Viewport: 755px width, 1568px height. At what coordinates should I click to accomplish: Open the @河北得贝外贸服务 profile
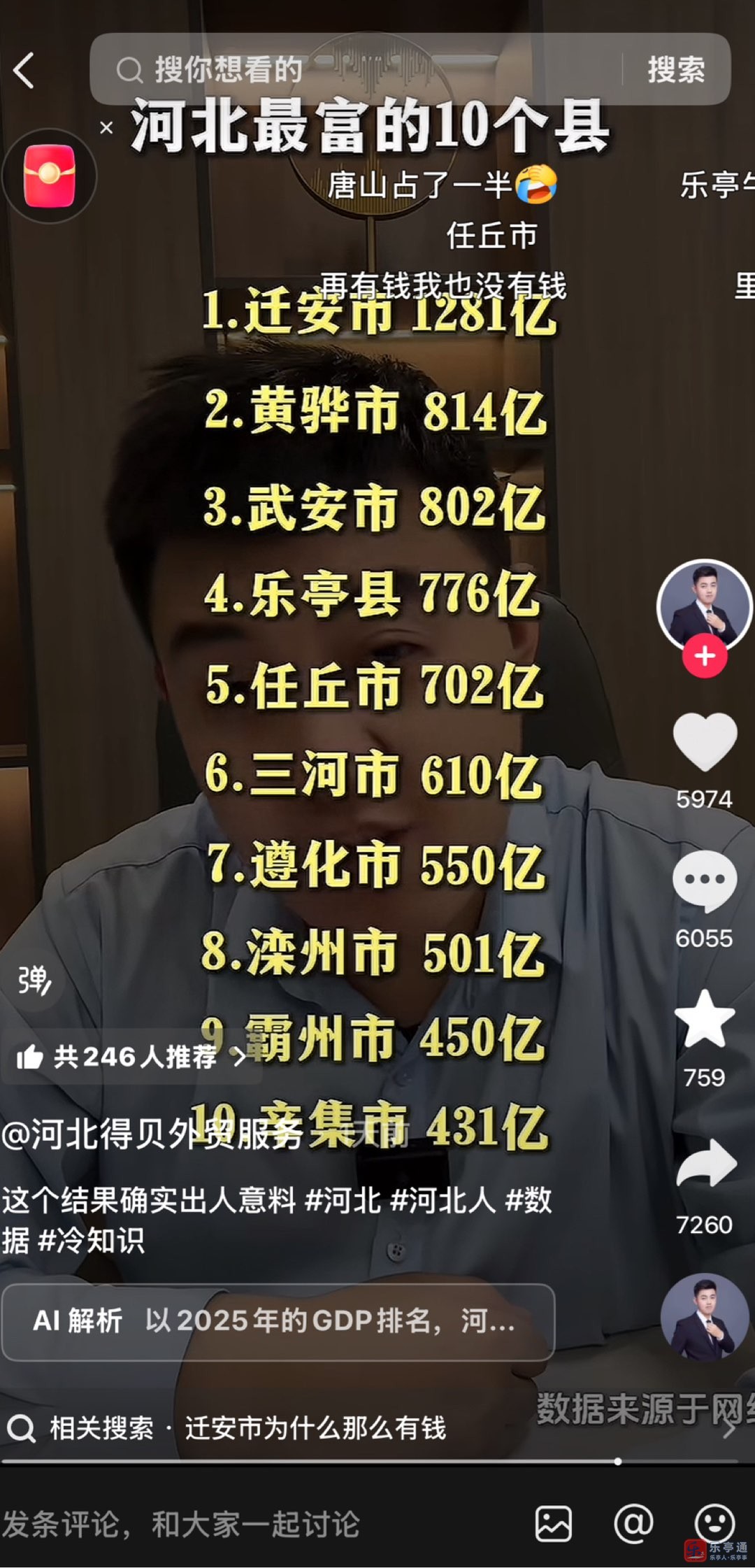pyautogui.click(x=152, y=1134)
